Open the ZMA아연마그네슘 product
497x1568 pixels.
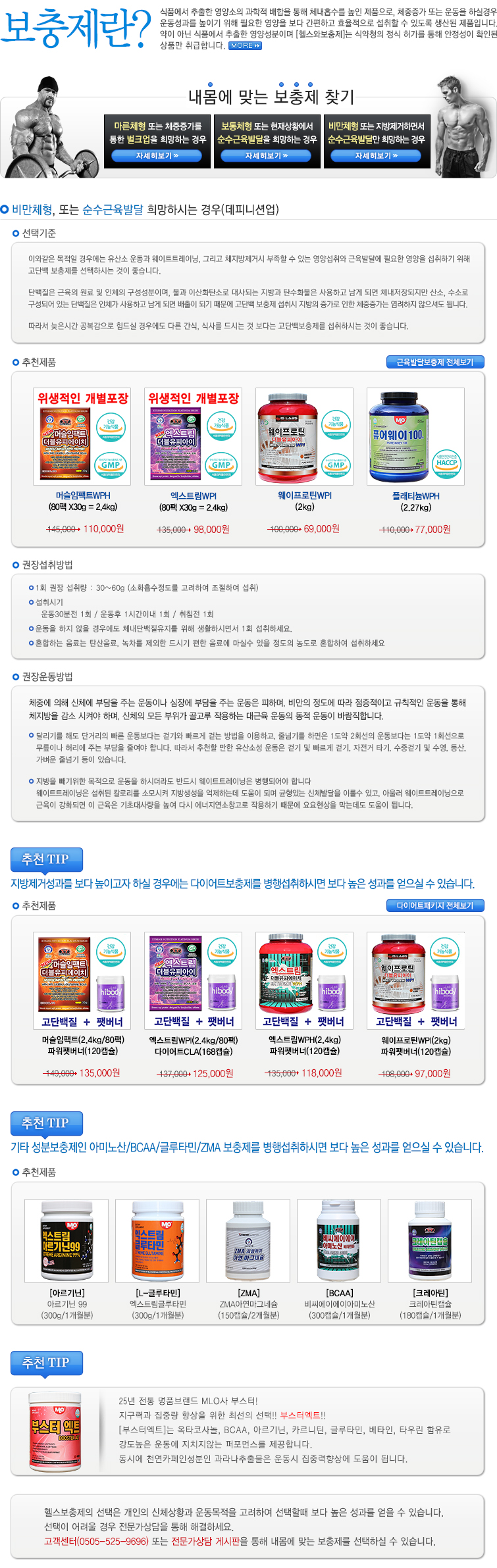(248, 1240)
